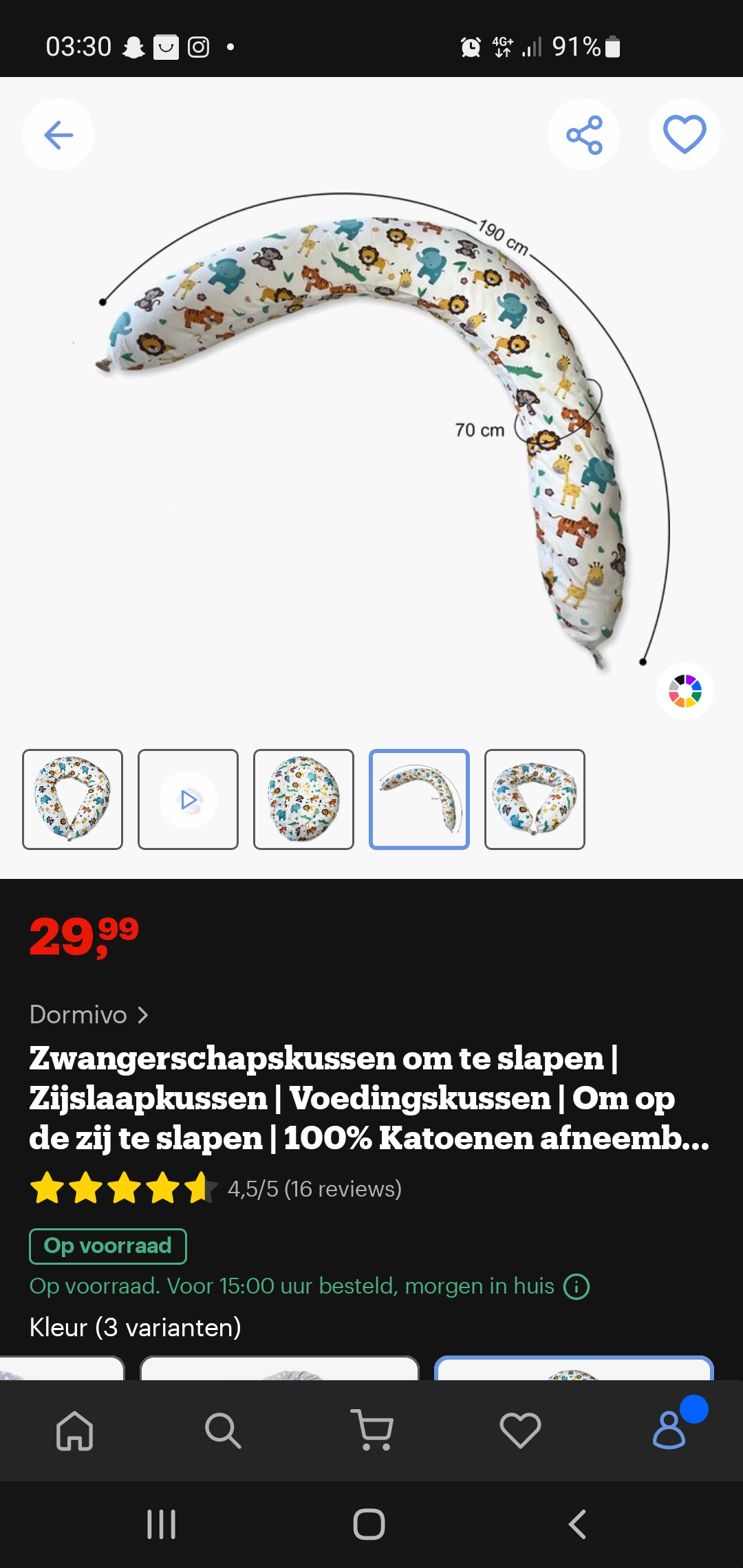This screenshot has height=1568, width=743.
Task: Go back using the top-left arrow
Action: 58,135
